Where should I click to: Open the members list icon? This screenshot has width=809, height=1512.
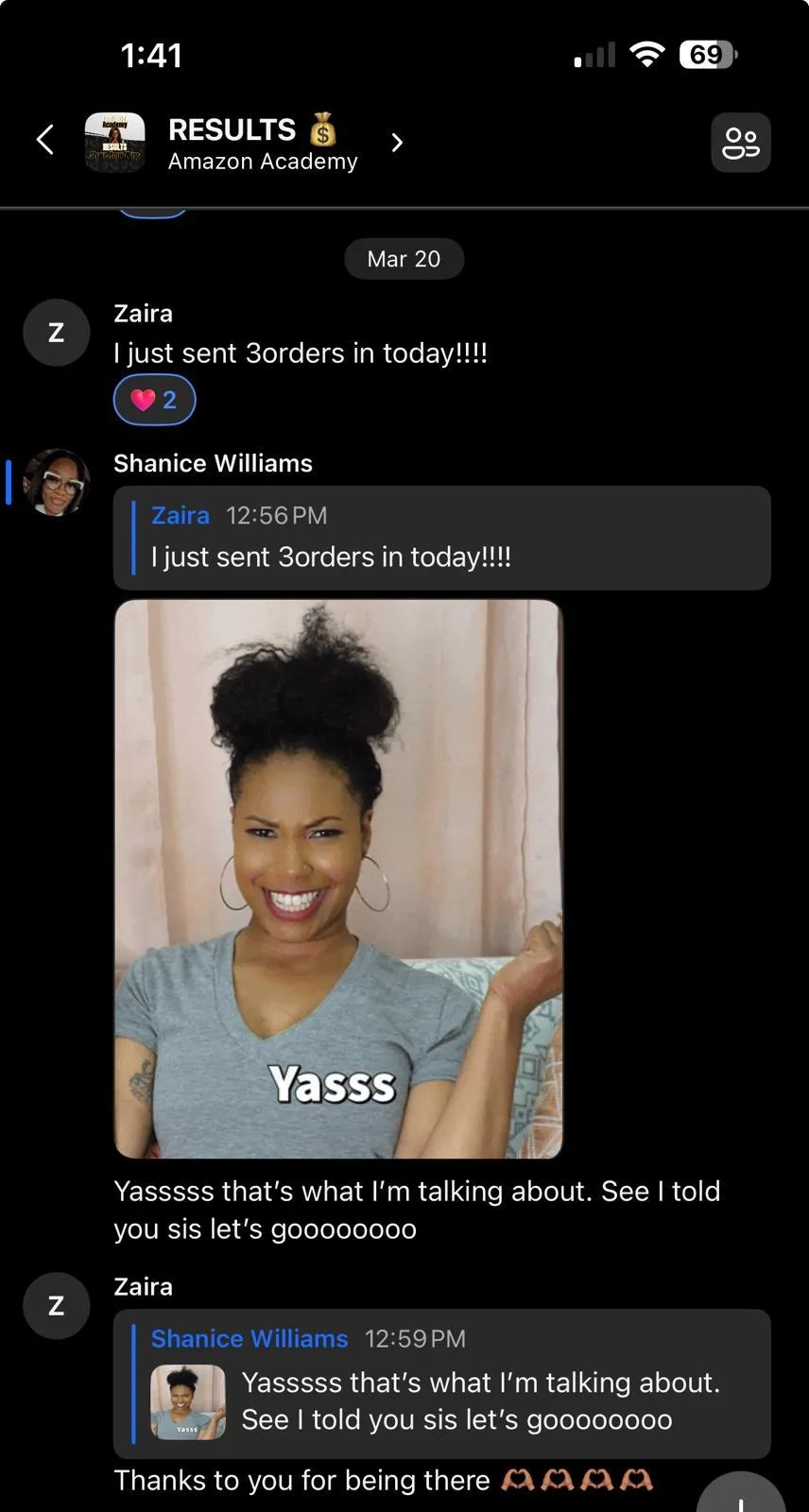pyautogui.click(x=740, y=143)
